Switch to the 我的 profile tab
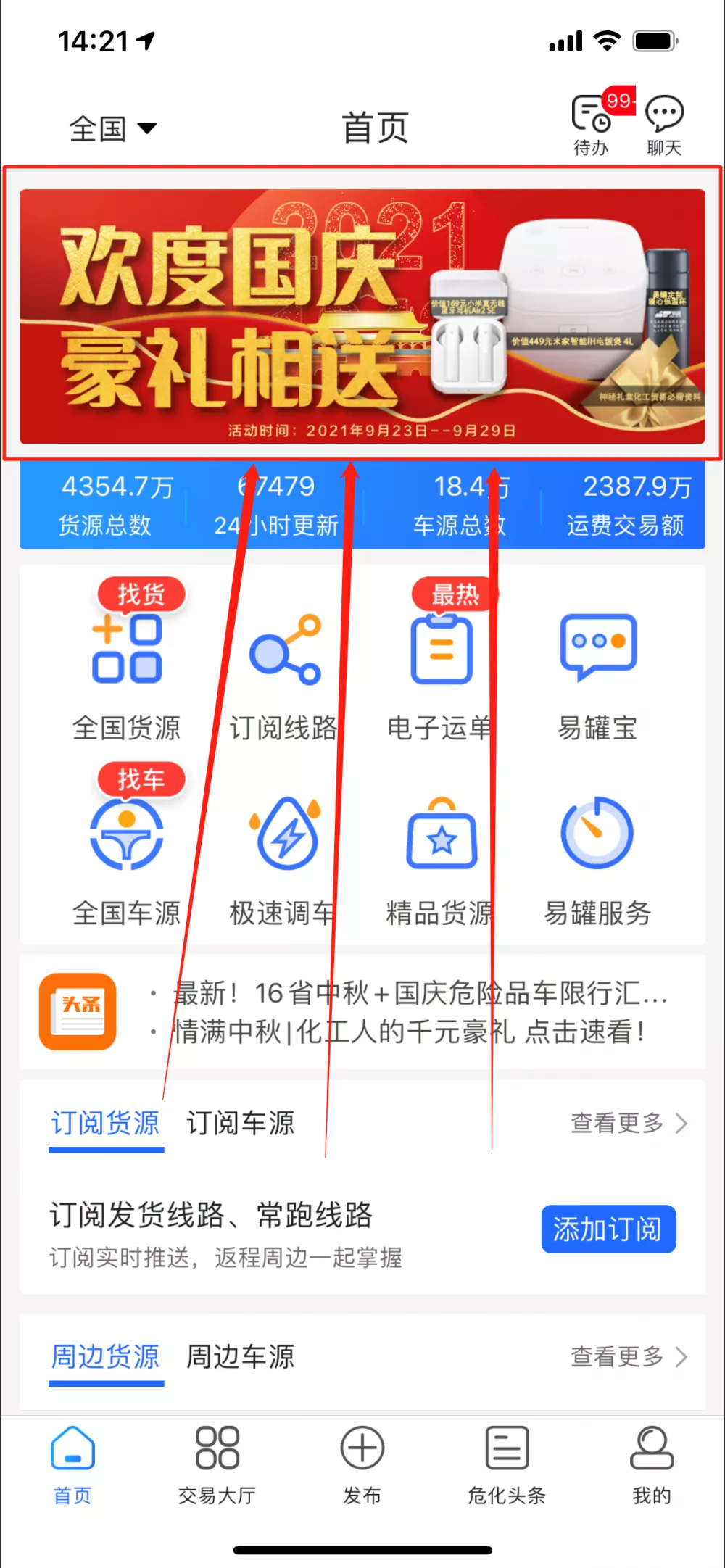725x1568 pixels. click(651, 1464)
